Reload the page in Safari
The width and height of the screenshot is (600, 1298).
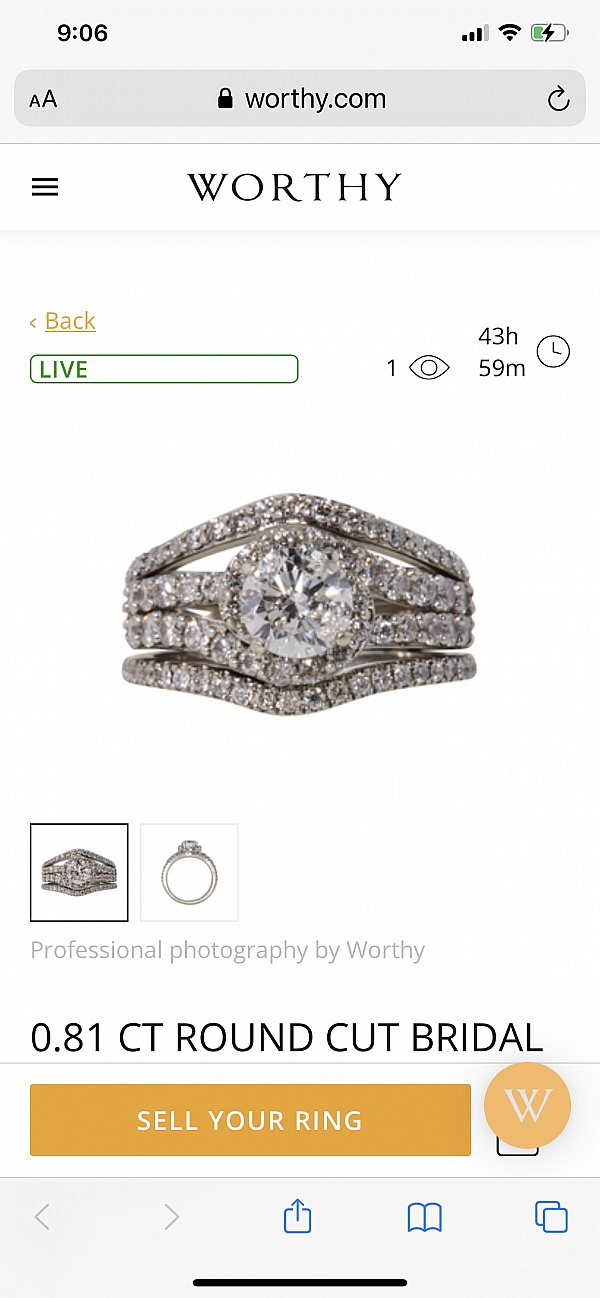558,99
